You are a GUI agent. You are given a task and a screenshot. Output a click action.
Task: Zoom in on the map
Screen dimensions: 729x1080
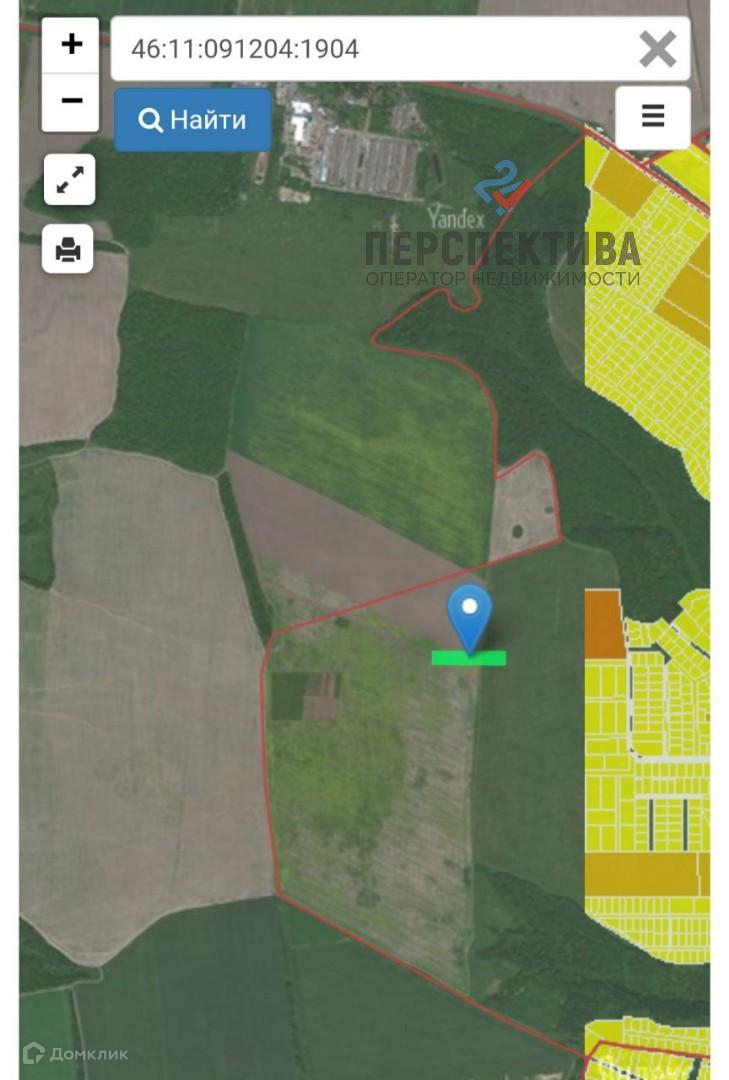[71, 45]
